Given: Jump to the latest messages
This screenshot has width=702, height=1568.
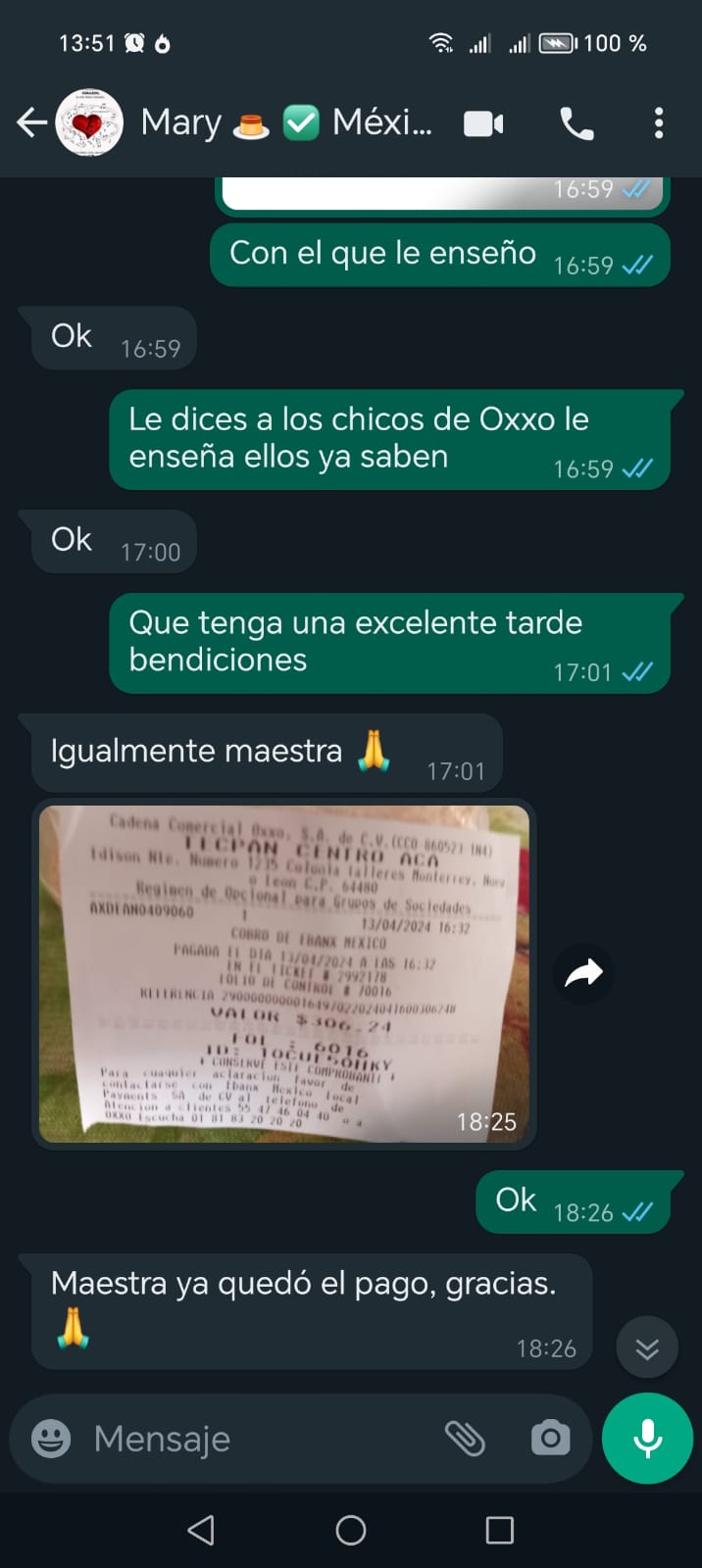Looking at the screenshot, I should (x=647, y=1348).
